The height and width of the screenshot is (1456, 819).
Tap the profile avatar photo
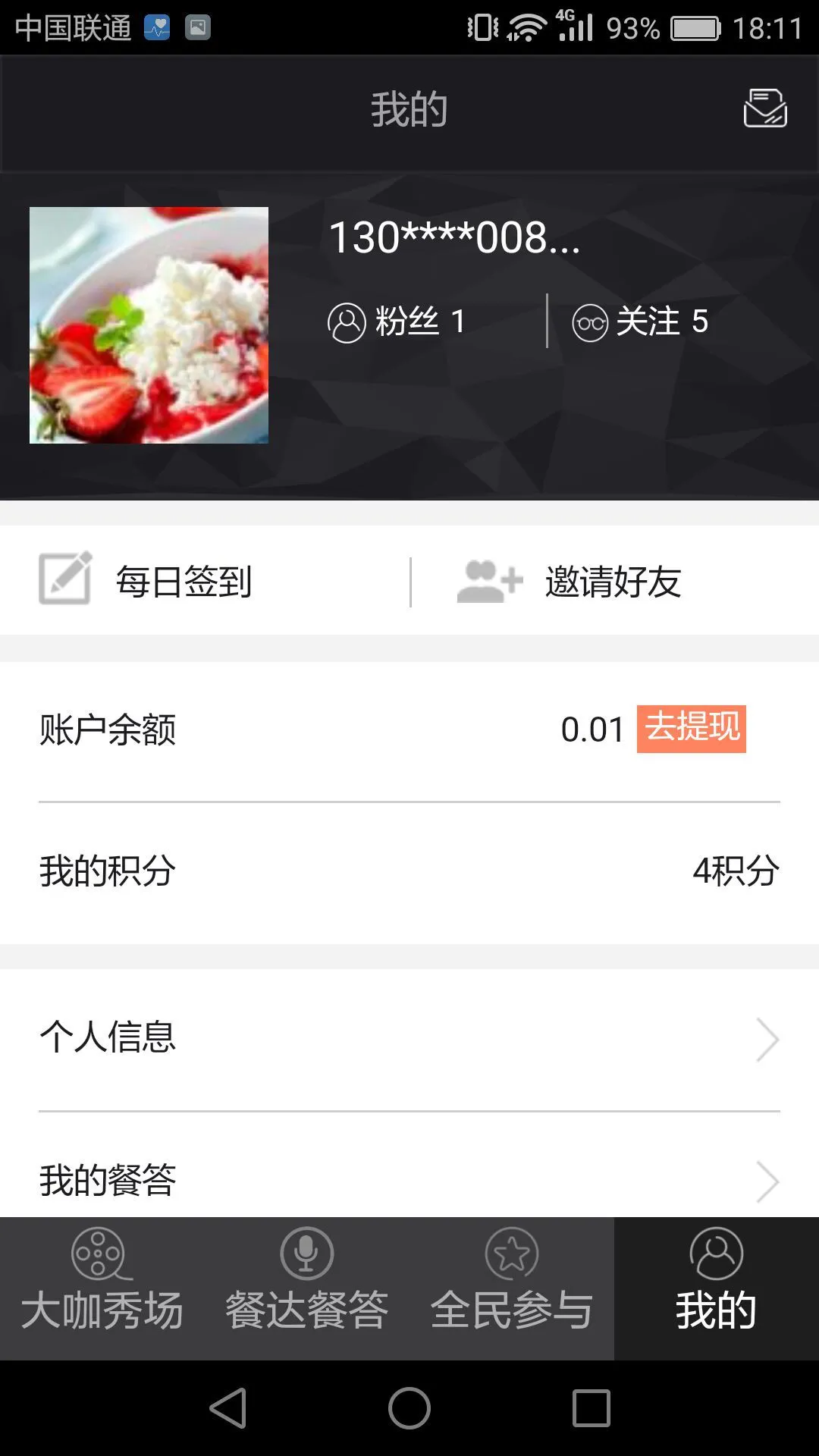pos(149,325)
